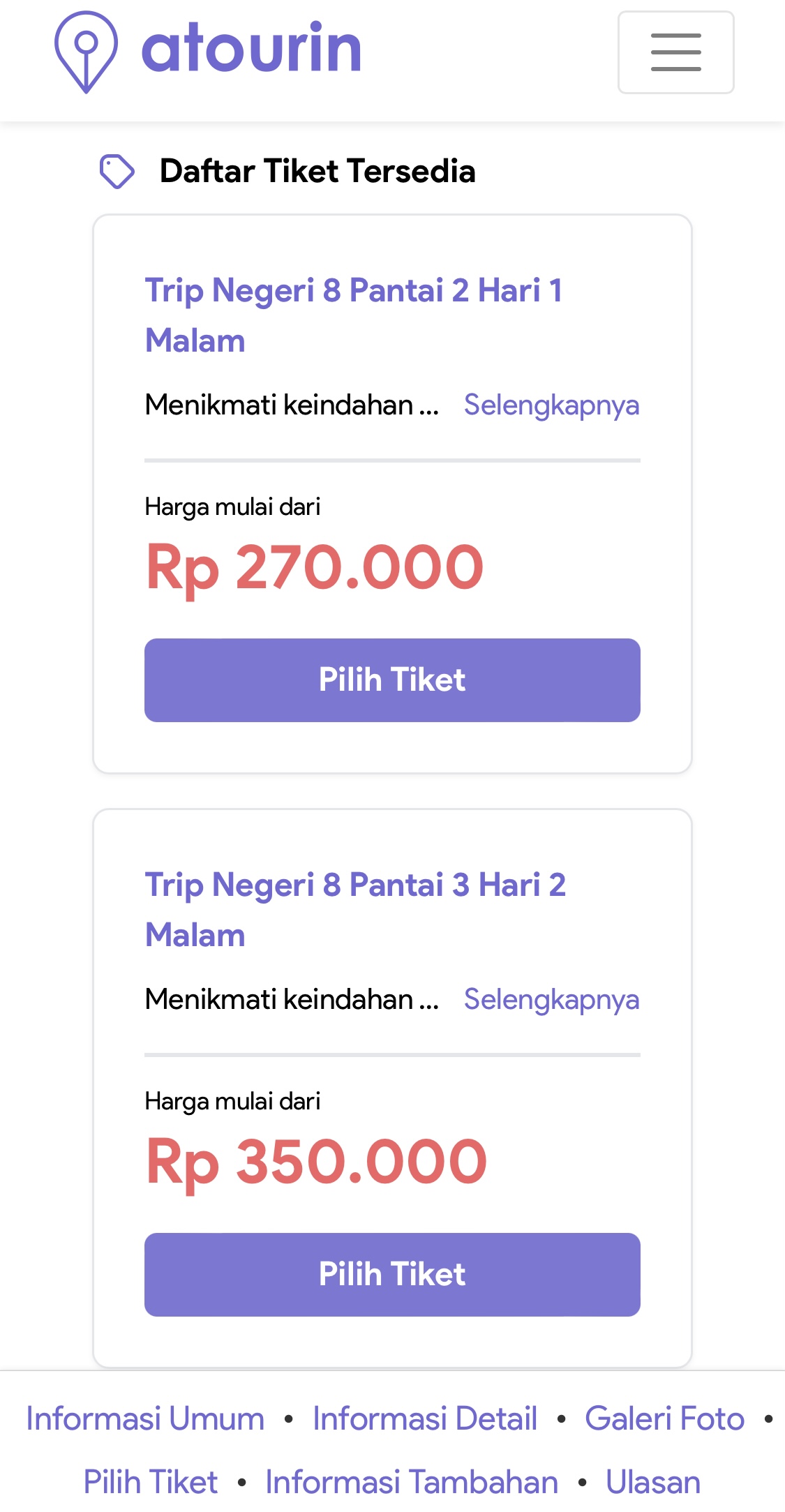Jump to the Informasi Detail section
Image resolution: width=785 pixels, height=1512 pixels.
point(425,1419)
